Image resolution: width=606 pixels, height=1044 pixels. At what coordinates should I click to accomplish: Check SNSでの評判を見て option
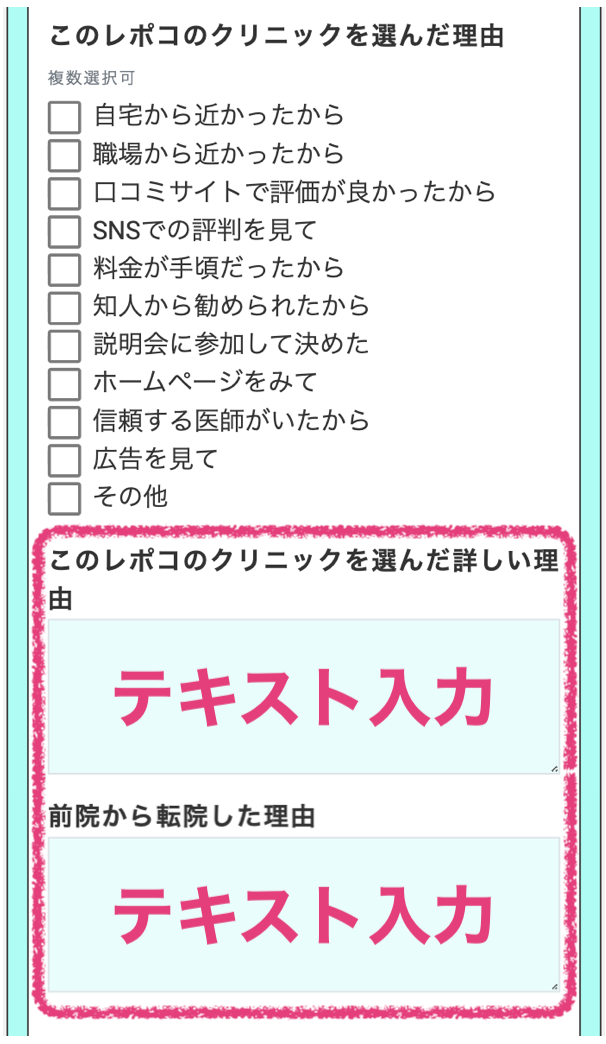[65, 232]
